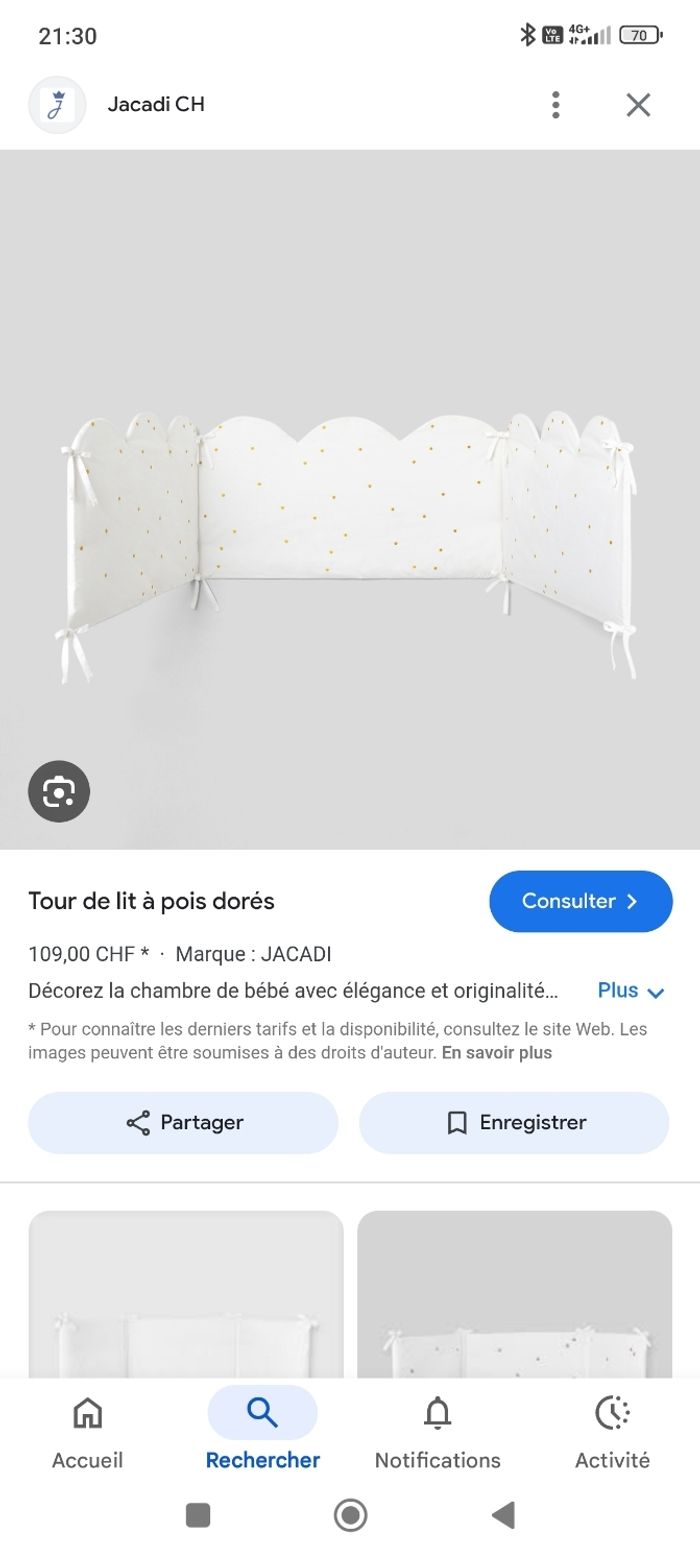Image resolution: width=700 pixels, height=1555 pixels.
Task: Open the Notifications tab
Action: [x=437, y=1433]
